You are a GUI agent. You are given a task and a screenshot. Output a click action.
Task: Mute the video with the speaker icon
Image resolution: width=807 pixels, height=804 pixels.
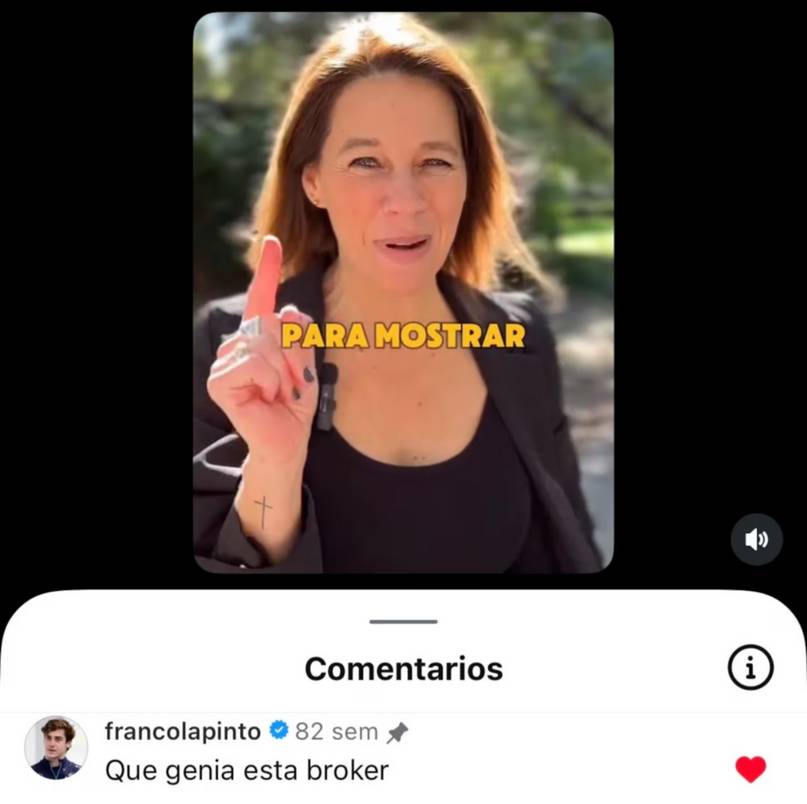(756, 540)
